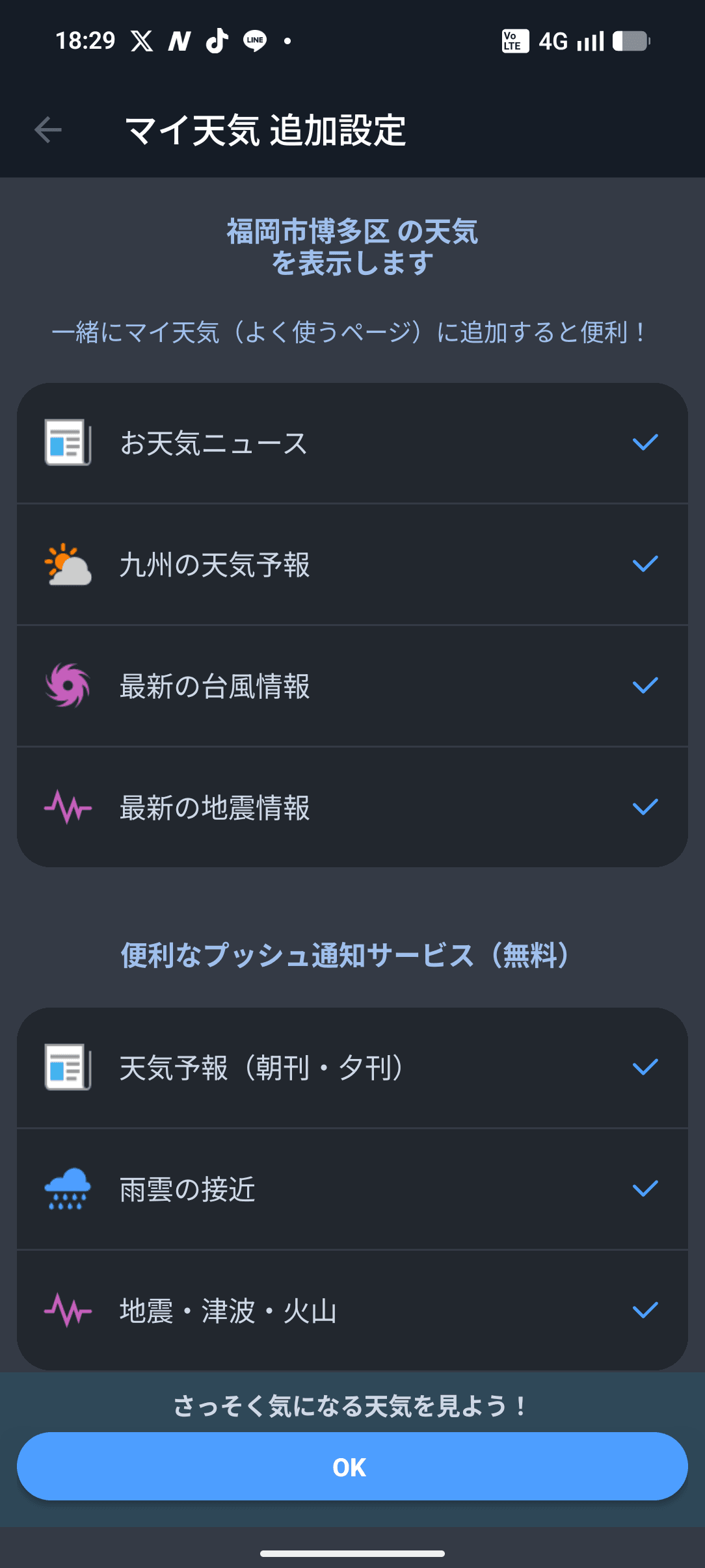This screenshot has width=705, height=1568.
Task: Confirm settings with the OK button
Action: 352,1467
